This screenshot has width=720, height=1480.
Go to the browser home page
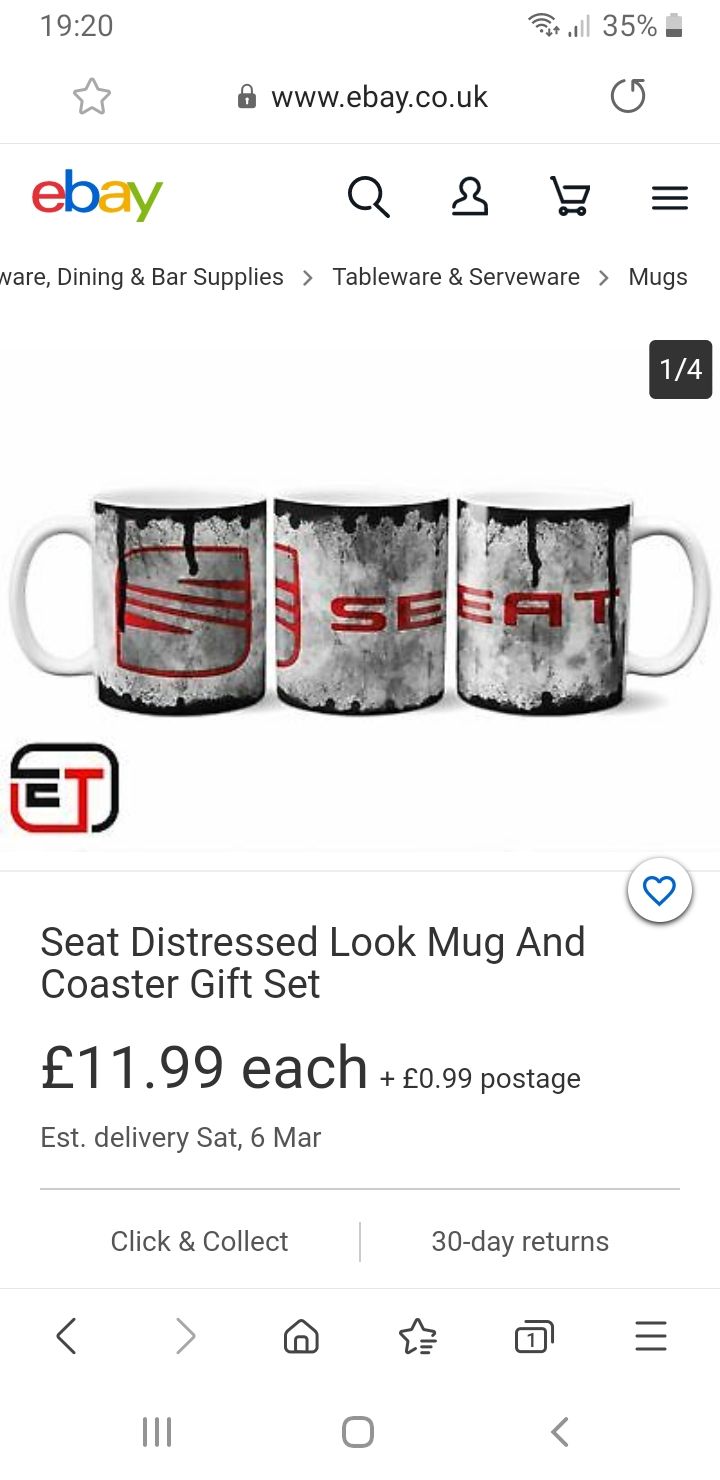point(301,1336)
